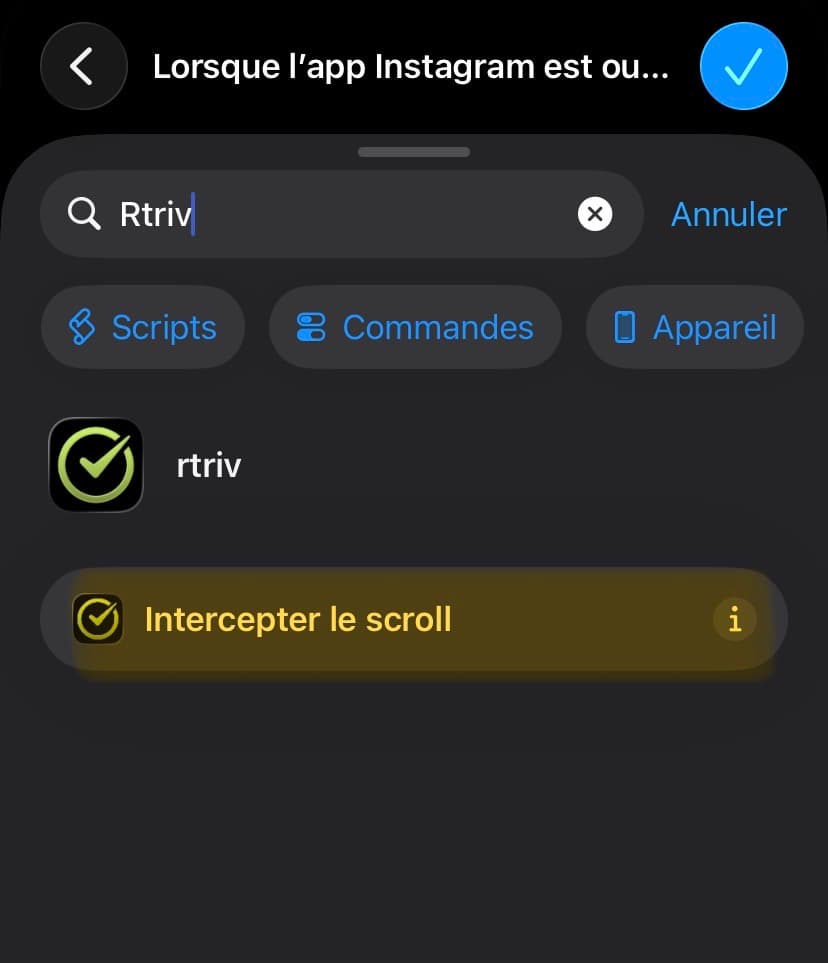
Task: Switch to the Commandes filter category
Action: [x=414, y=326]
